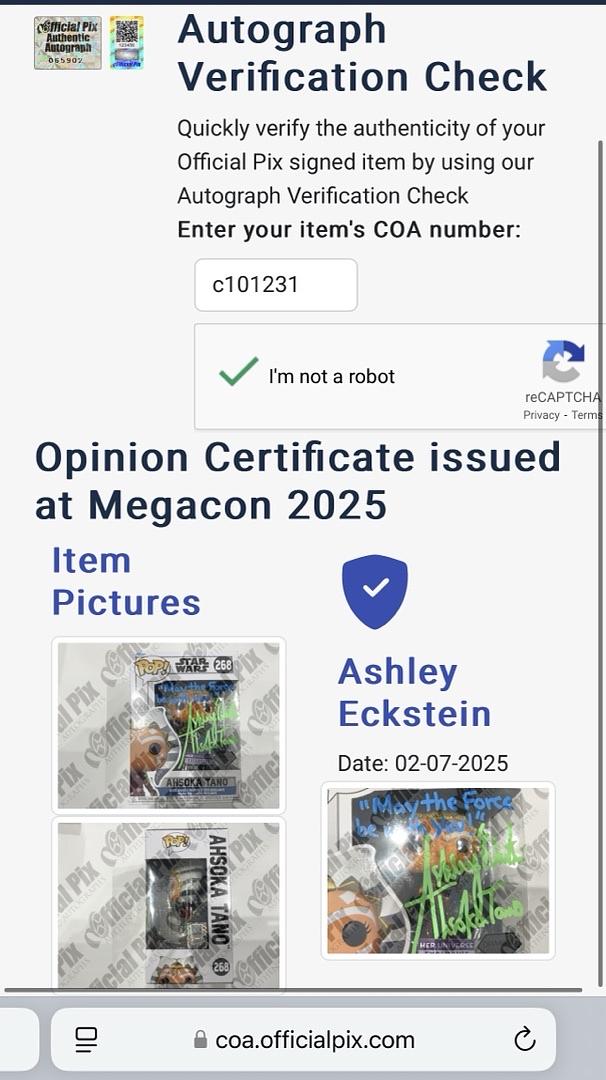Open the browser page menu icon
The width and height of the screenshot is (606, 1080).
[87, 1040]
